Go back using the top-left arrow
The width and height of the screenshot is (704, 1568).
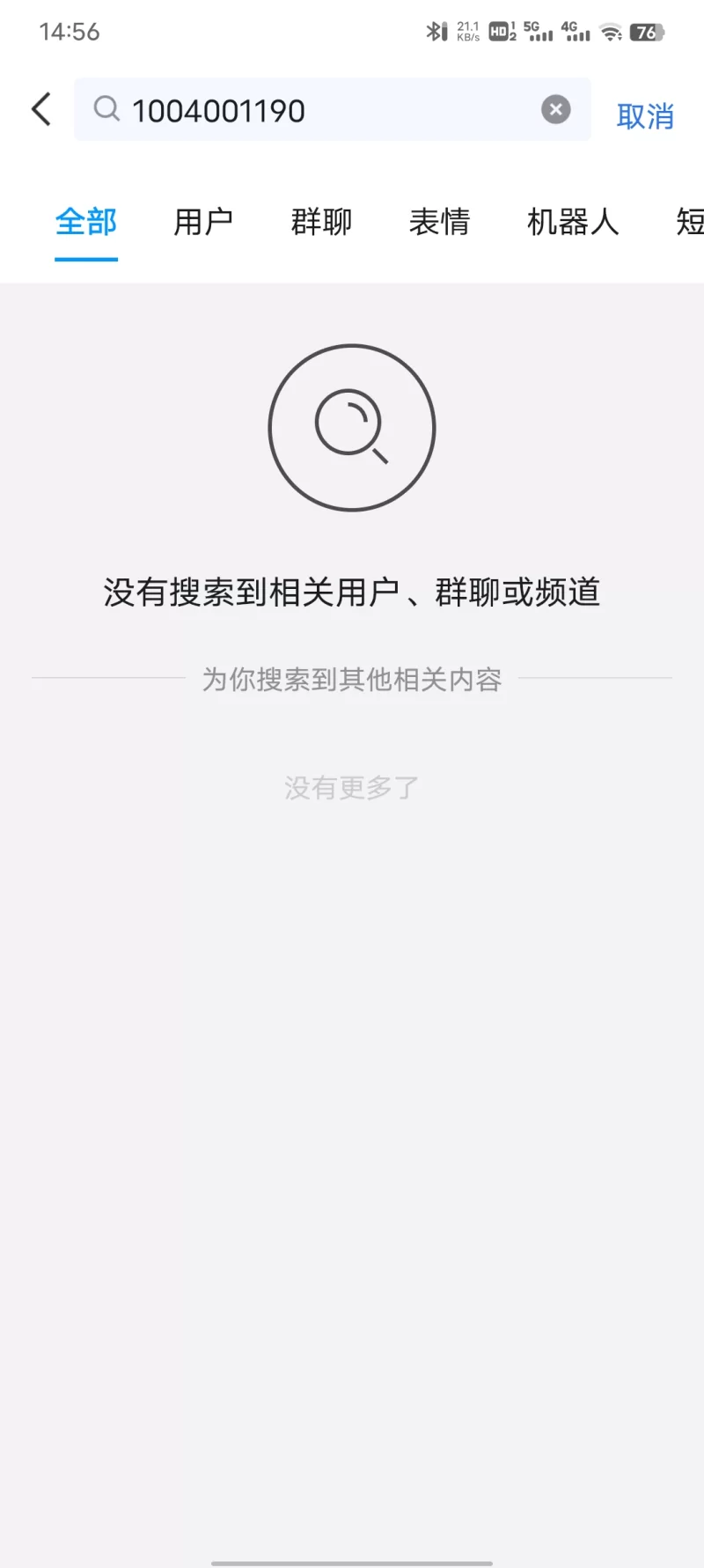[41, 110]
